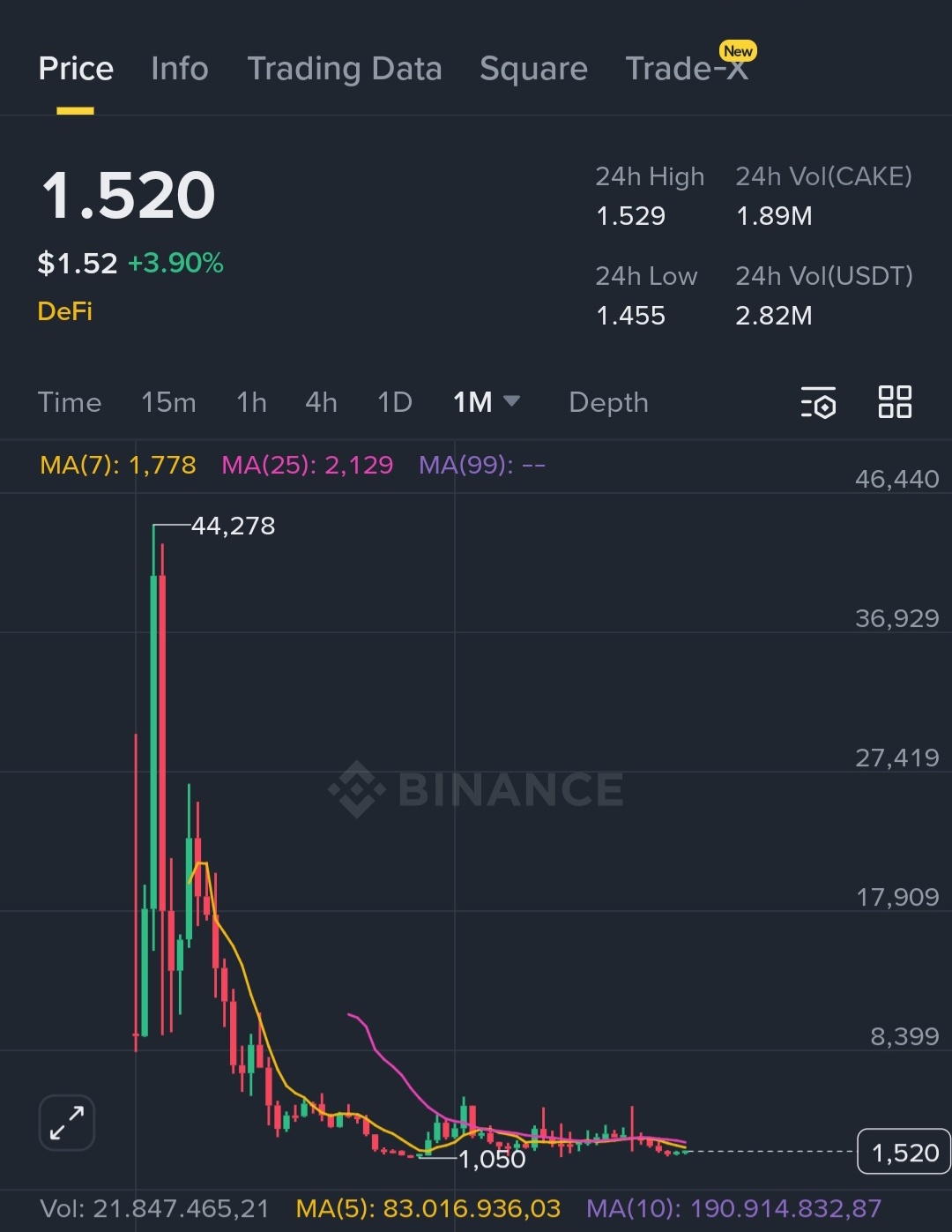Select the 15m chart interval
Screen dimensions: 952x1232
pyautogui.click(x=168, y=402)
